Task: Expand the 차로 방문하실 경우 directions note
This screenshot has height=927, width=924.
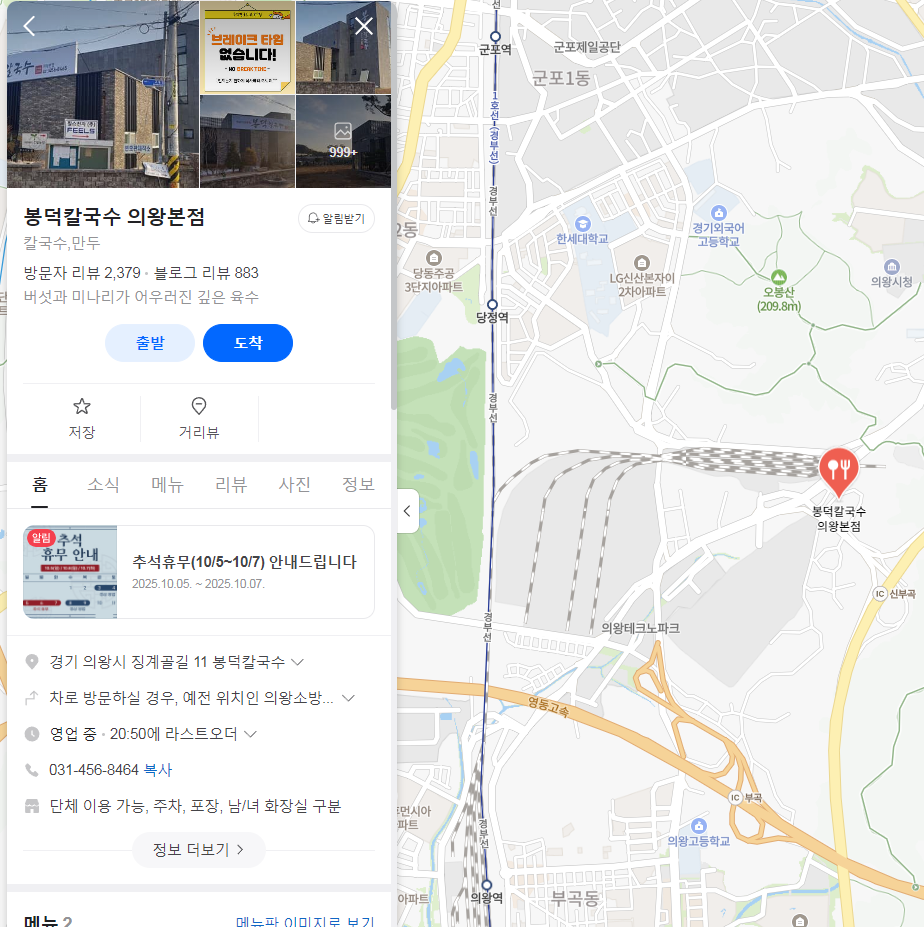Action: pos(348,698)
